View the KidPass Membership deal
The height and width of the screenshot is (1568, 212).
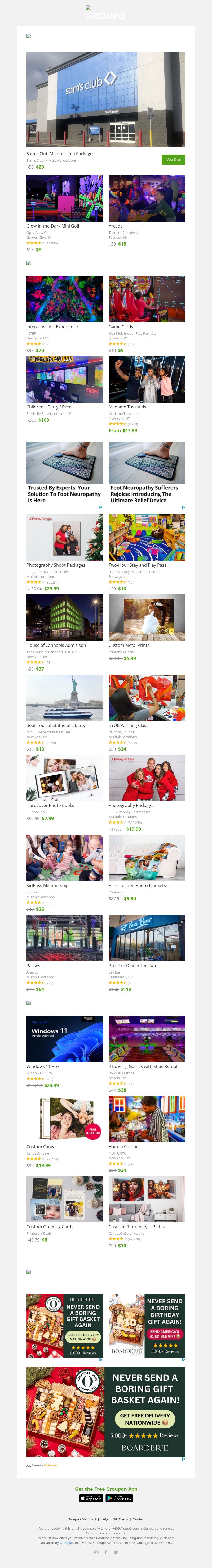tap(65, 858)
